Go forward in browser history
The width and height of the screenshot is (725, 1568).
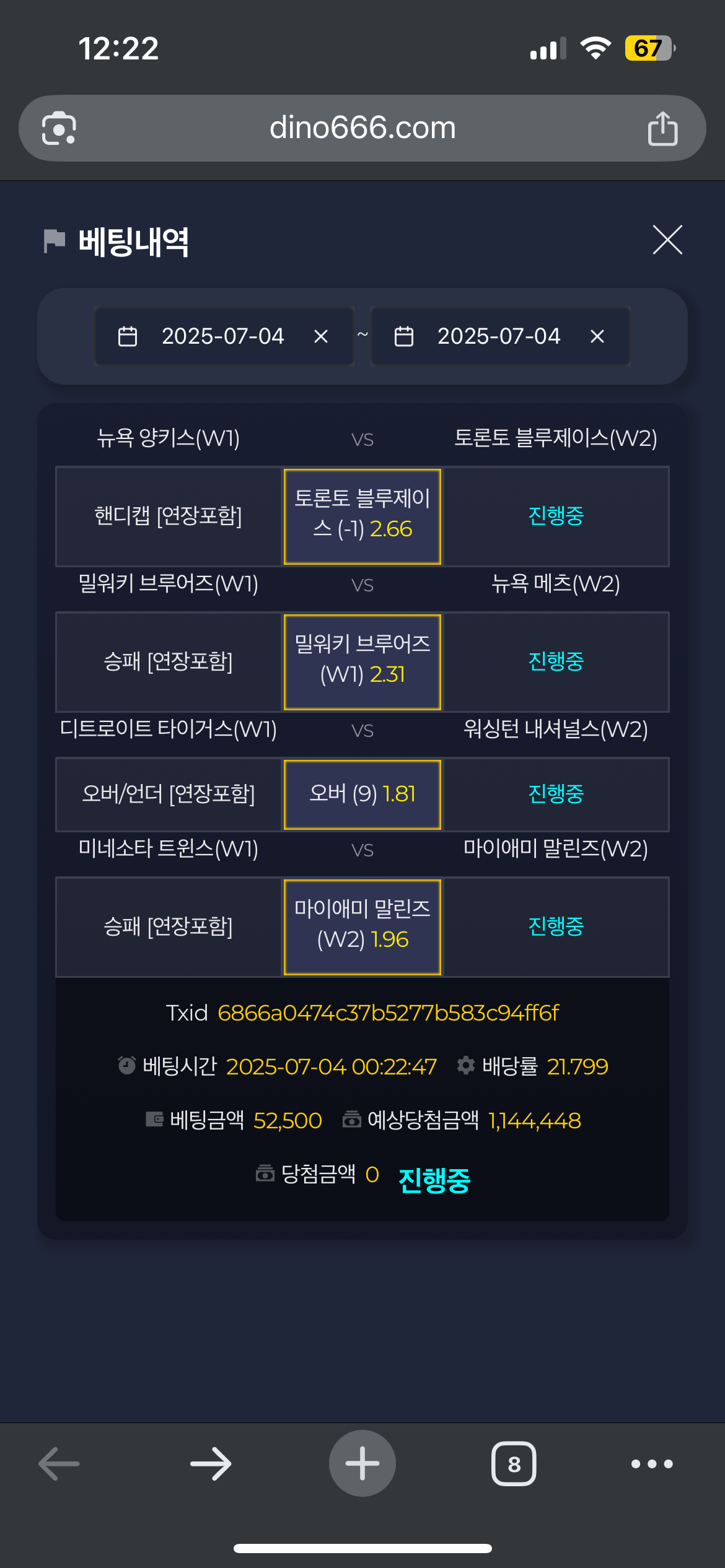coord(211,1464)
